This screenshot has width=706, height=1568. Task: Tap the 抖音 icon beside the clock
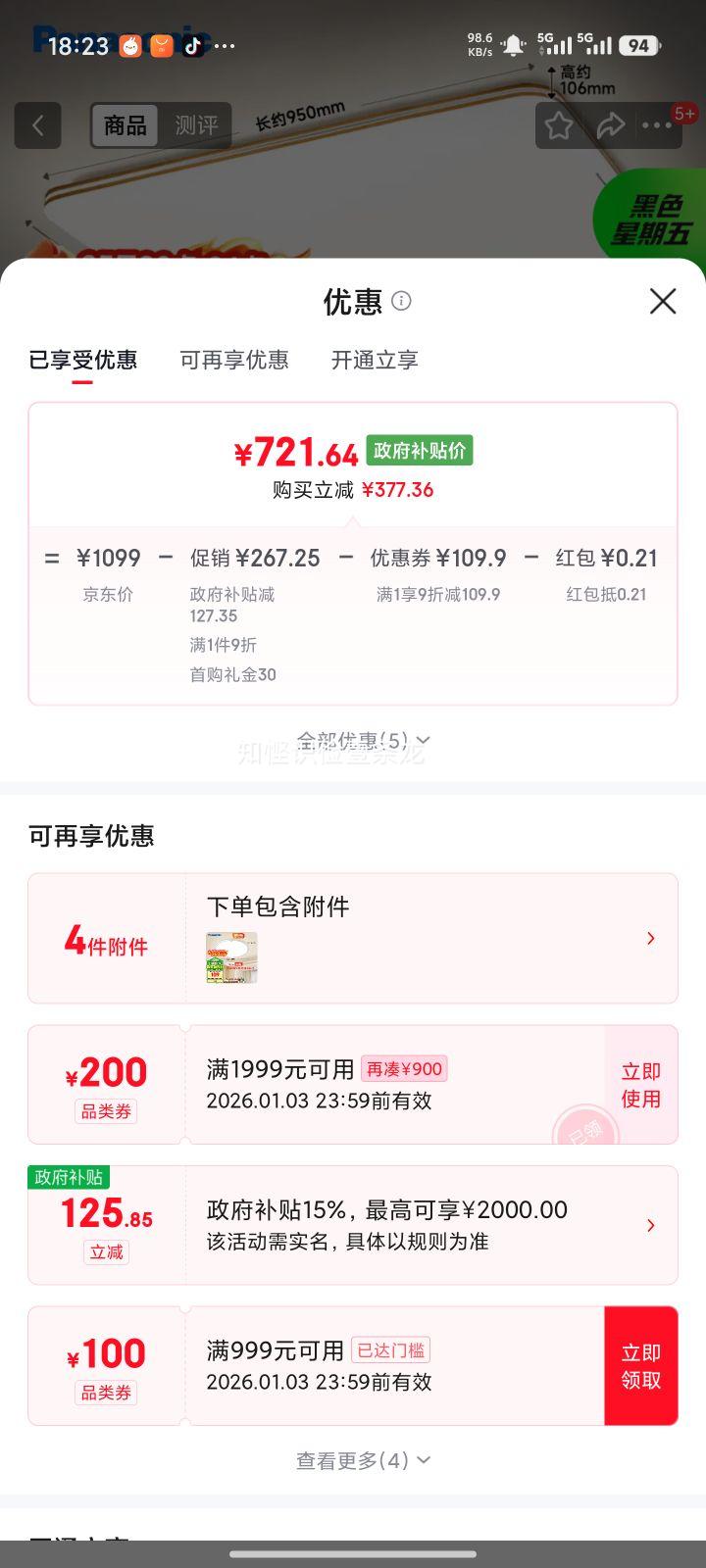(192, 45)
